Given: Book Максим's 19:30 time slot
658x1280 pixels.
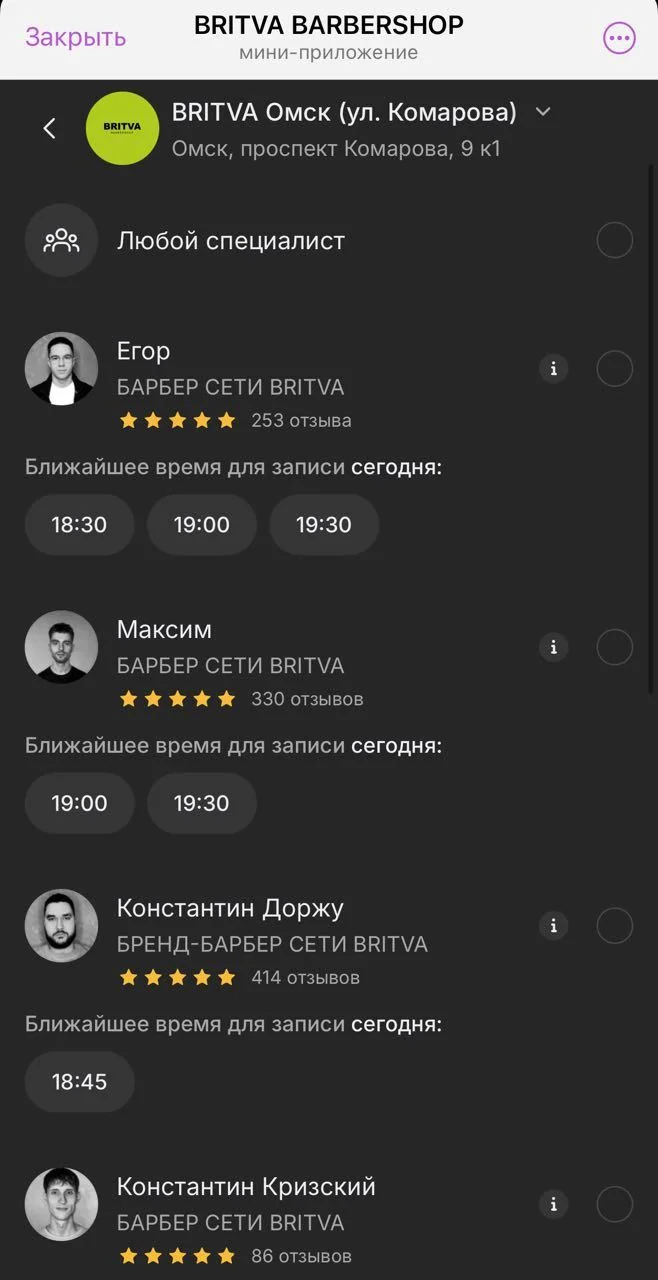Looking at the screenshot, I should coord(202,803).
